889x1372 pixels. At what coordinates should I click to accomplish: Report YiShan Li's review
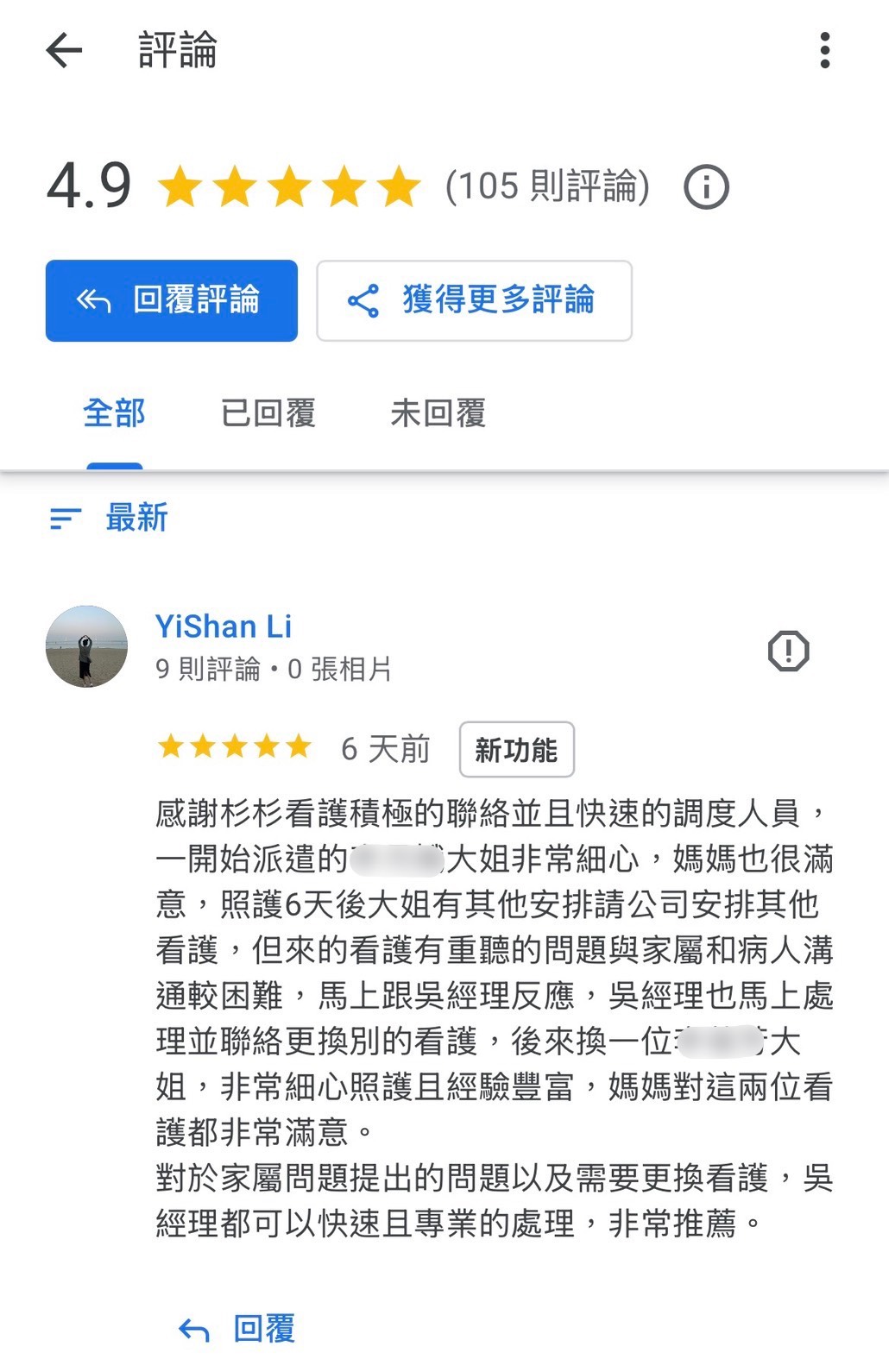click(x=788, y=651)
